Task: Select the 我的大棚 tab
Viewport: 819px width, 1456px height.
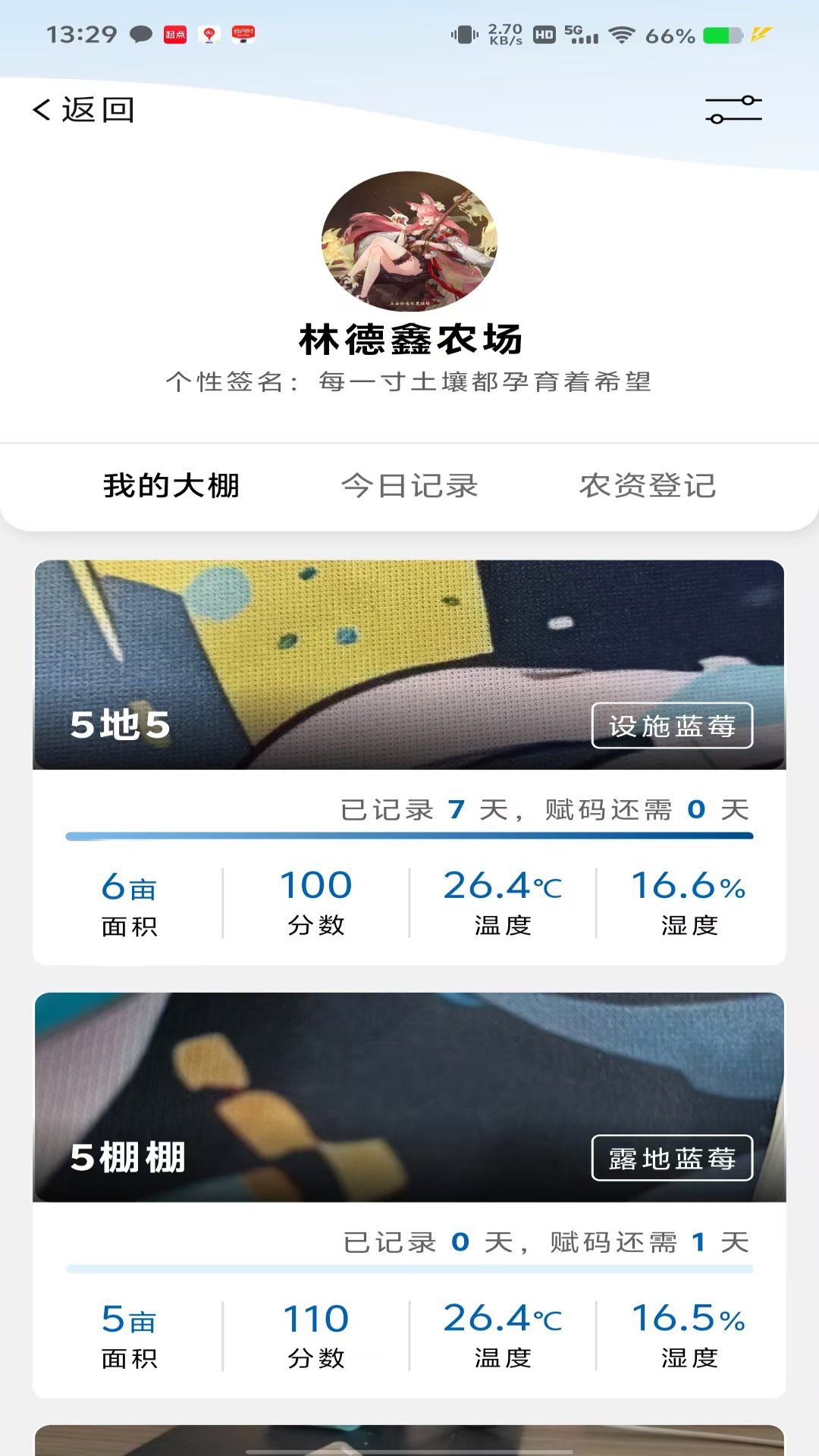Action: pyautogui.click(x=171, y=486)
